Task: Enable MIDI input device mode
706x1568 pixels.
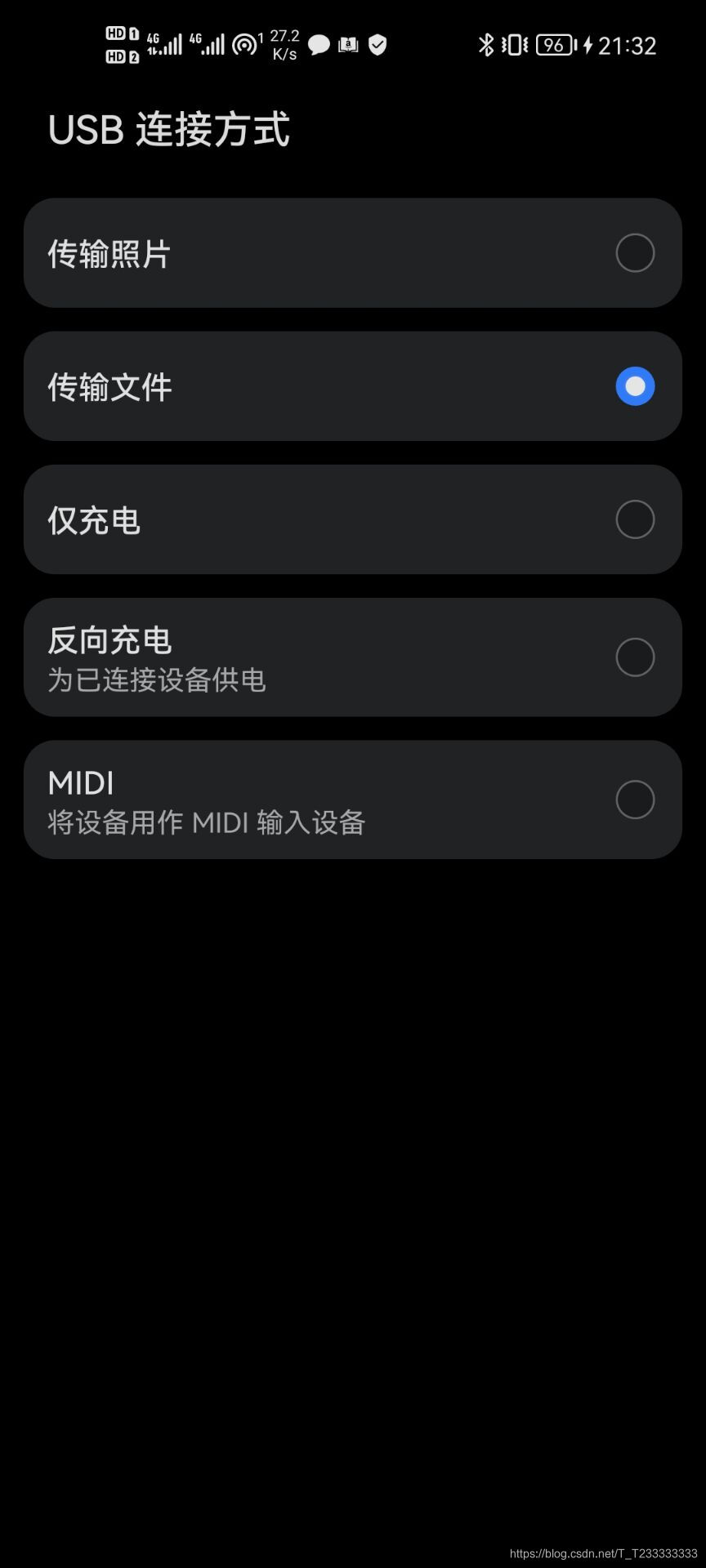Action: point(635,800)
